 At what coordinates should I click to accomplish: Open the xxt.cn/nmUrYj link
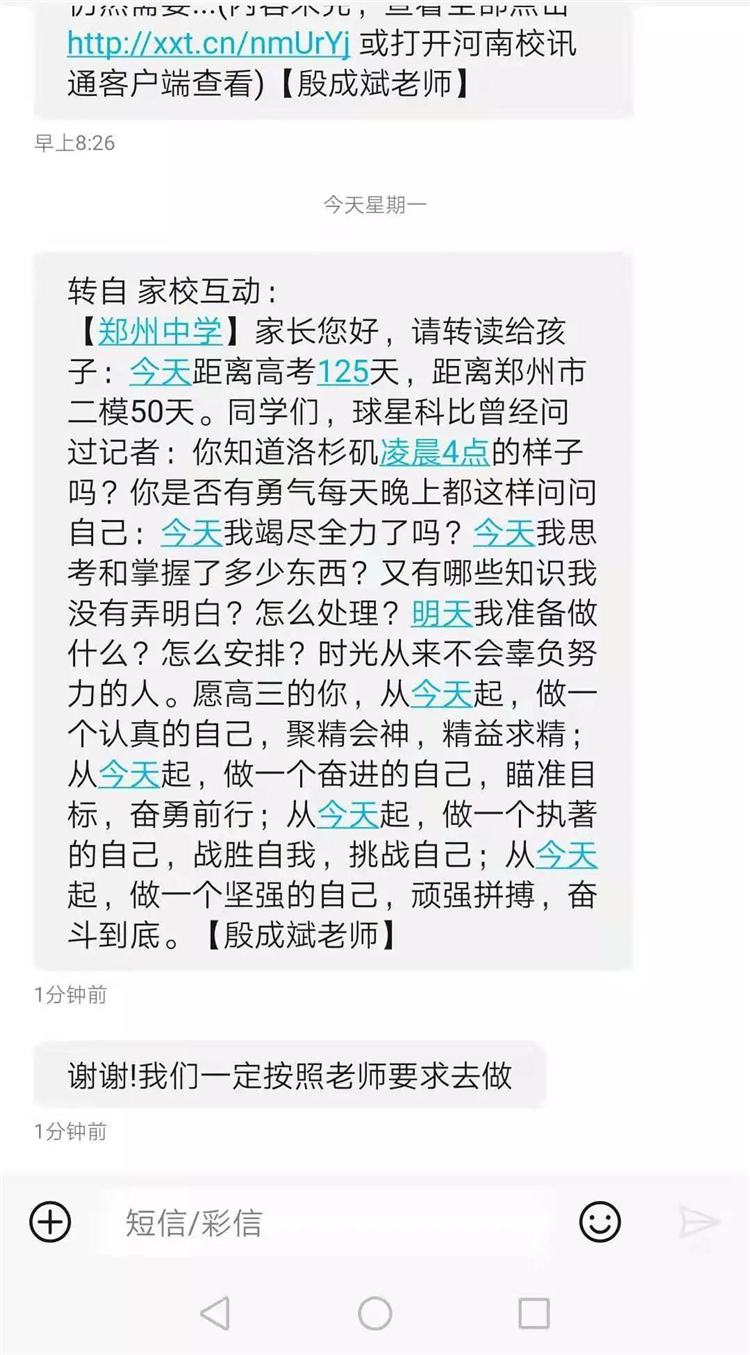pyautogui.click(x=209, y=44)
